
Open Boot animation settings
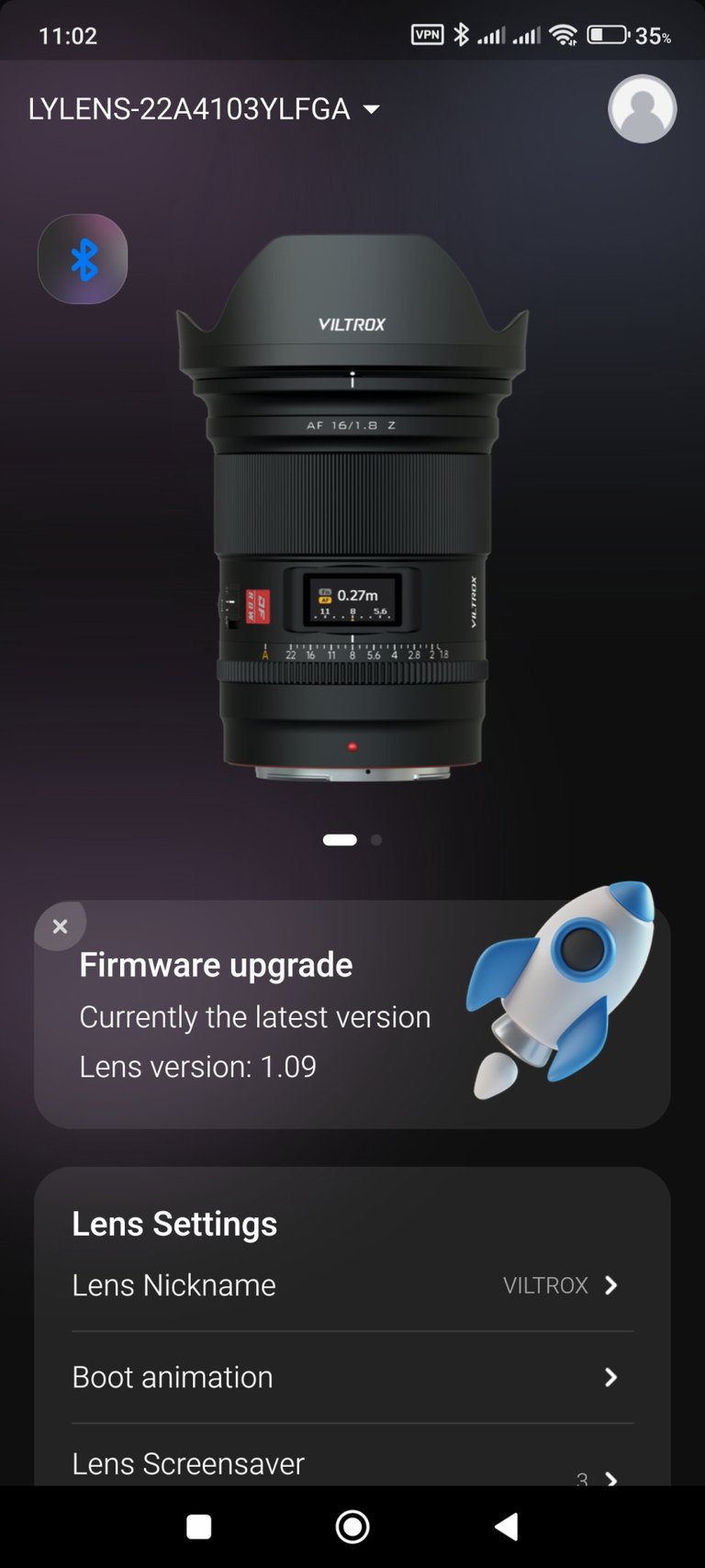(352, 1377)
